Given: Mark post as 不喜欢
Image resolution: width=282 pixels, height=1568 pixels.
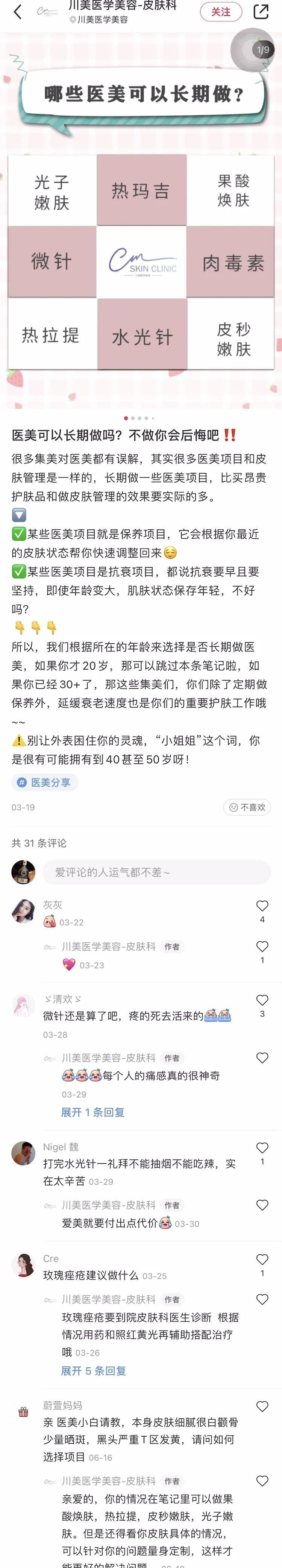Looking at the screenshot, I should [x=247, y=807].
